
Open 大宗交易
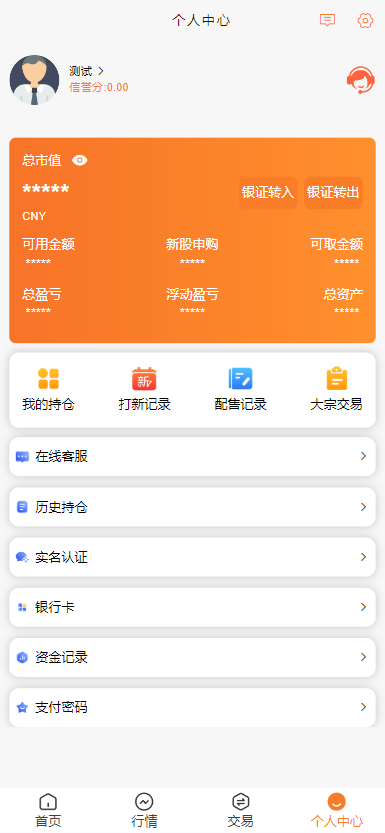(336, 390)
